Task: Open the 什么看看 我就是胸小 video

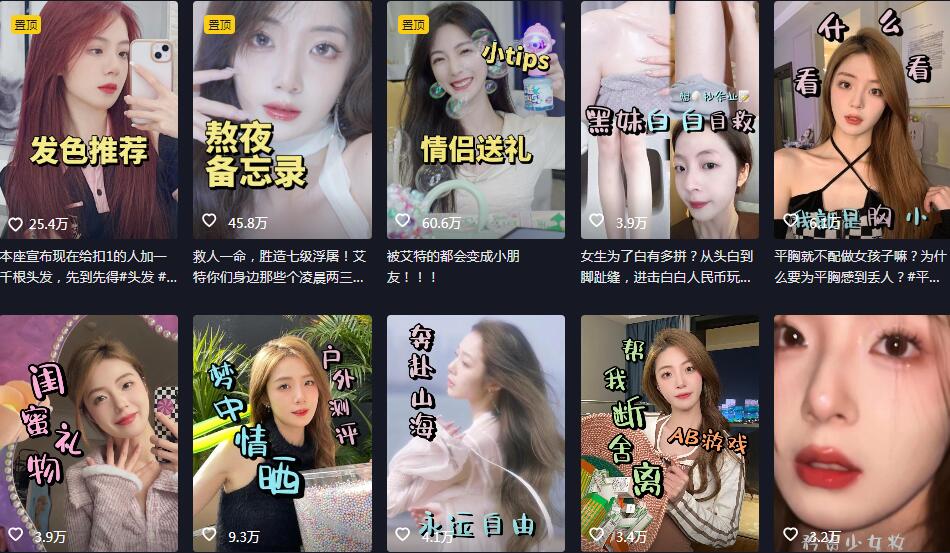Action: coord(862,120)
